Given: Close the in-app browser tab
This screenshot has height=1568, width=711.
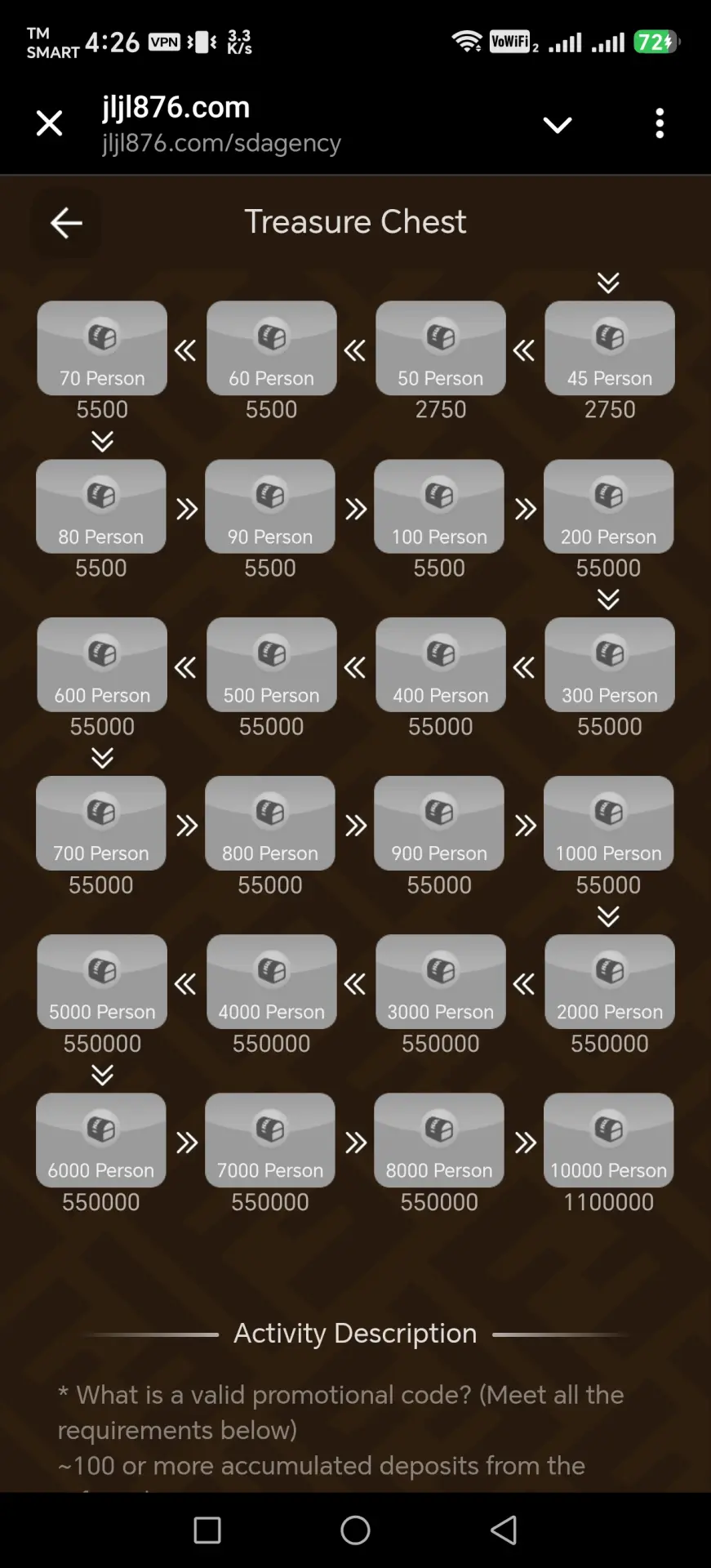Looking at the screenshot, I should click(50, 123).
